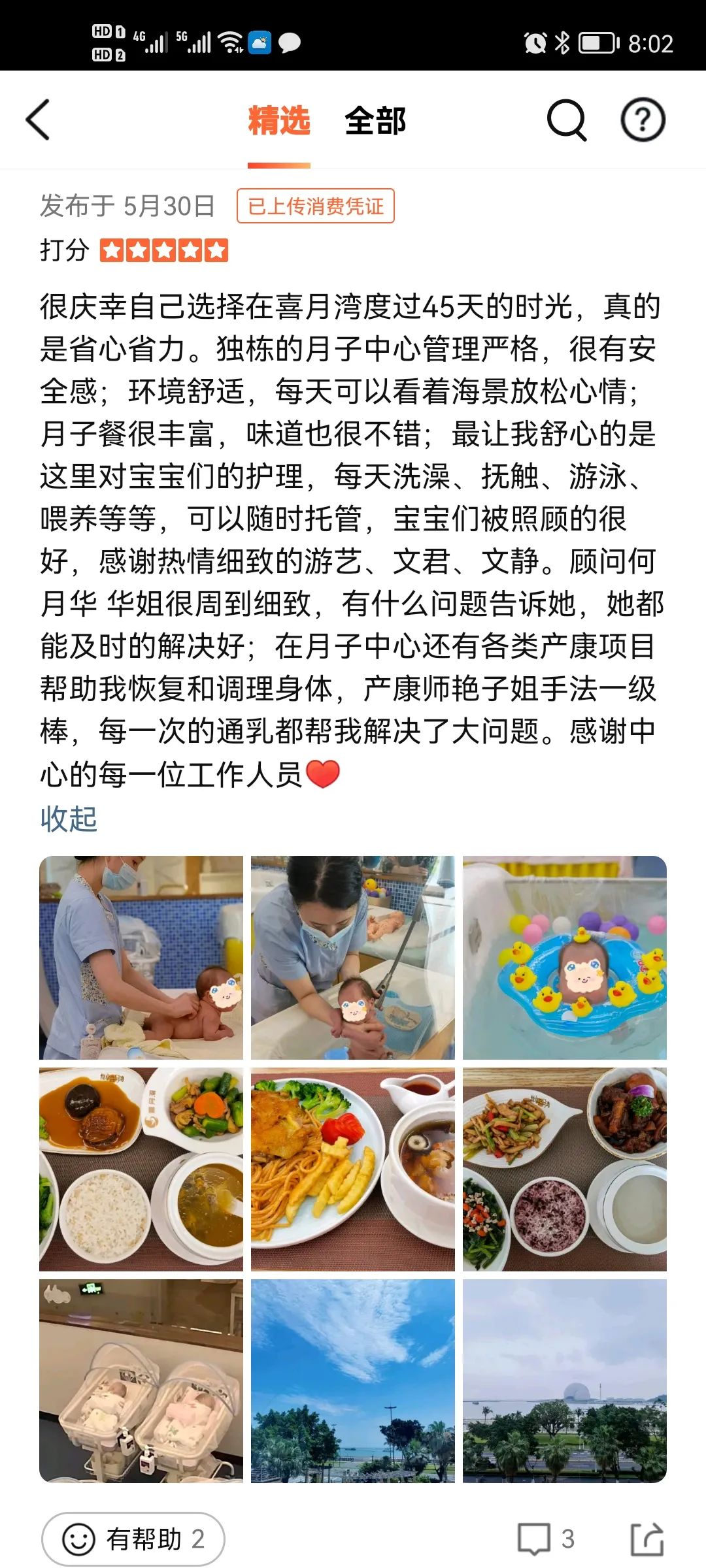Collapse the review text with 收起
This screenshot has height=1568, width=706.
[x=69, y=819]
